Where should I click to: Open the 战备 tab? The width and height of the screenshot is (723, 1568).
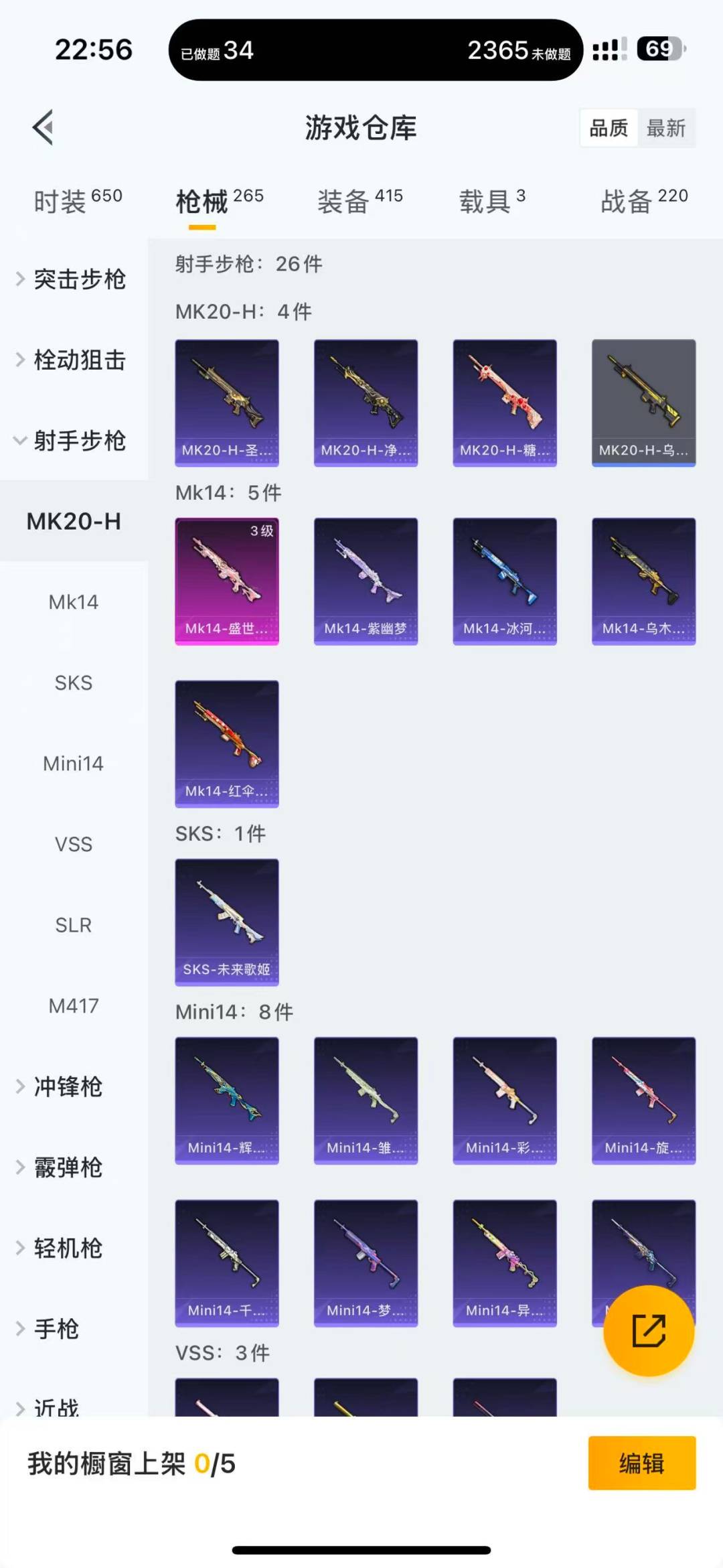643,201
